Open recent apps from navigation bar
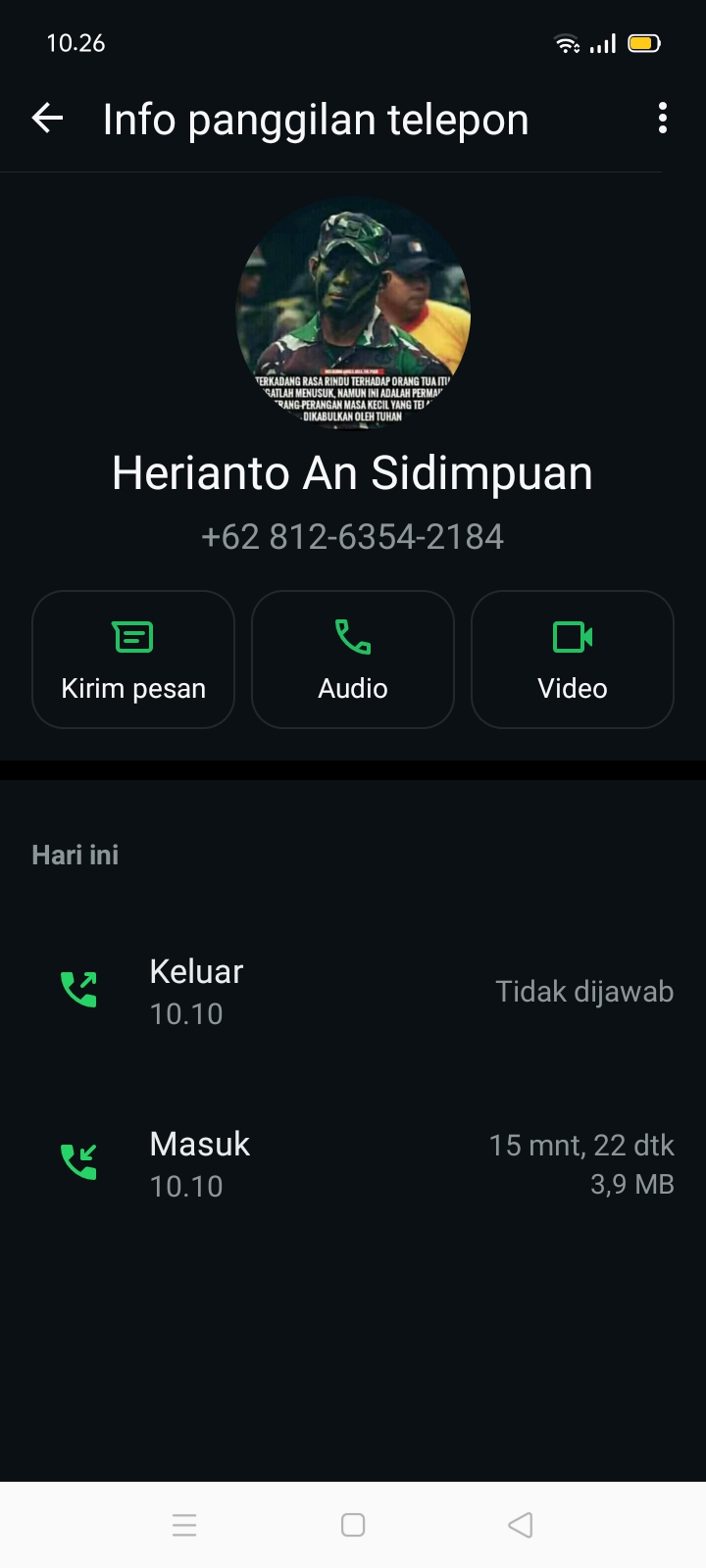 (184, 1524)
